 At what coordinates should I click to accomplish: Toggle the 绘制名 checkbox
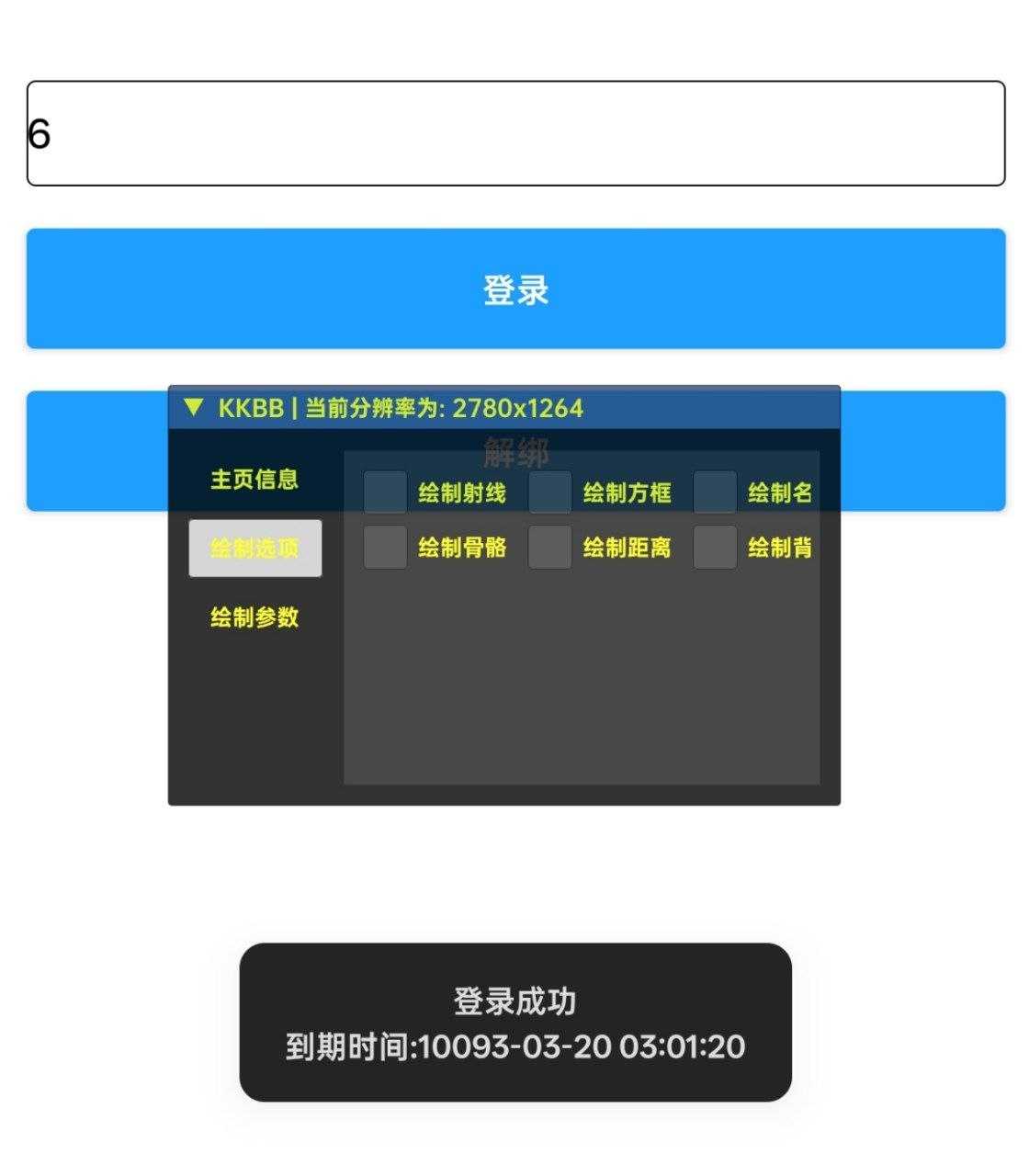click(715, 492)
